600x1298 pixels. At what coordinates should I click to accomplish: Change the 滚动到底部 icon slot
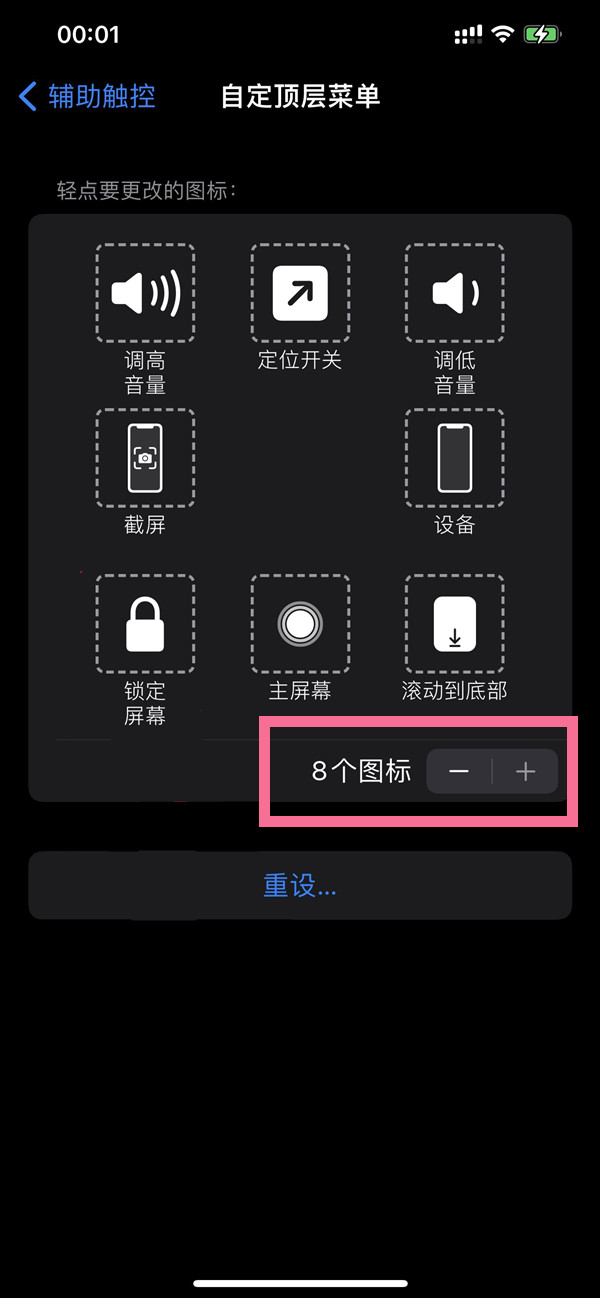pos(454,624)
